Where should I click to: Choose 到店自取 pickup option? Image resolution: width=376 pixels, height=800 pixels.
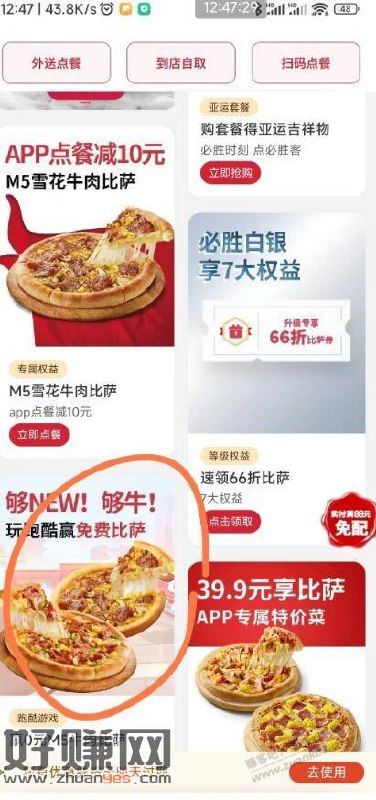click(x=181, y=63)
